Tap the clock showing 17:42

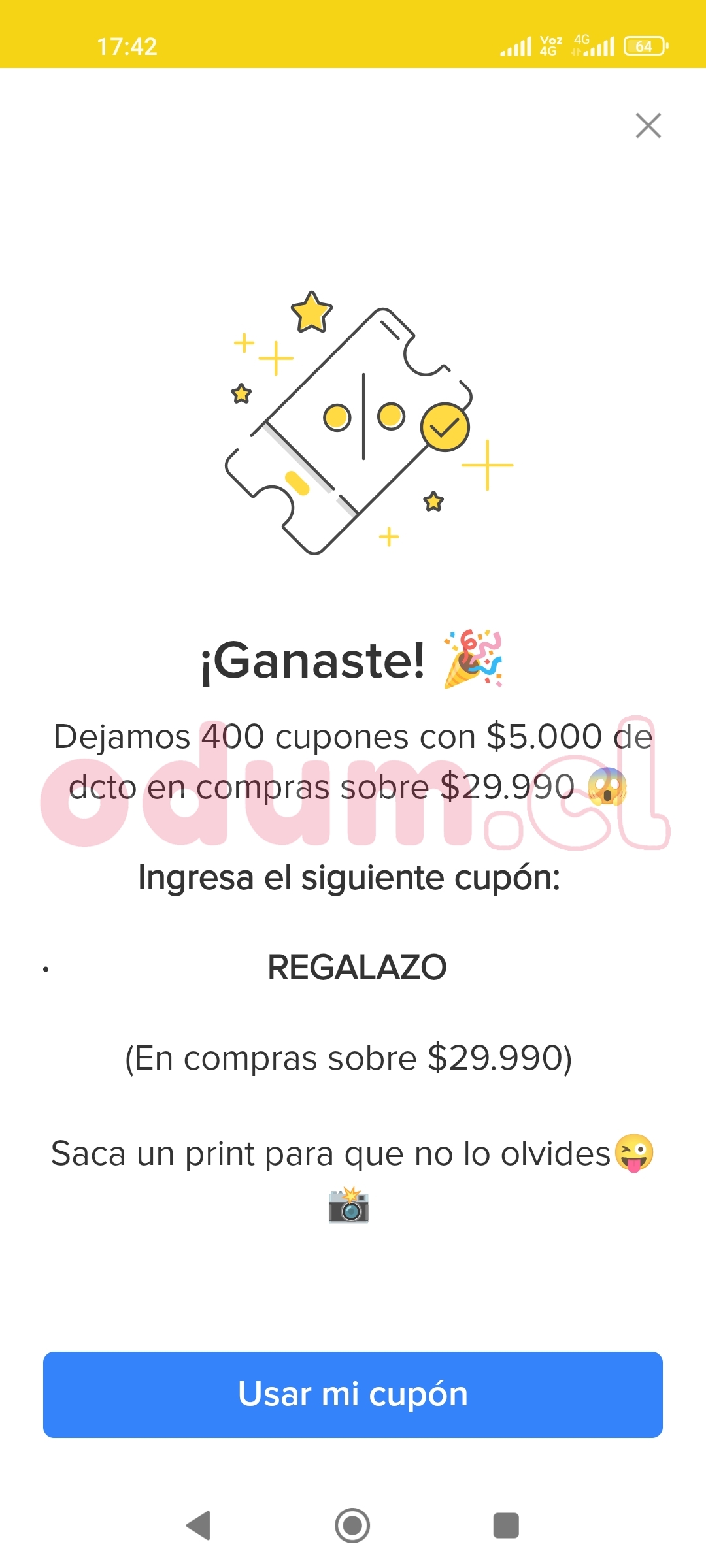pos(126,46)
